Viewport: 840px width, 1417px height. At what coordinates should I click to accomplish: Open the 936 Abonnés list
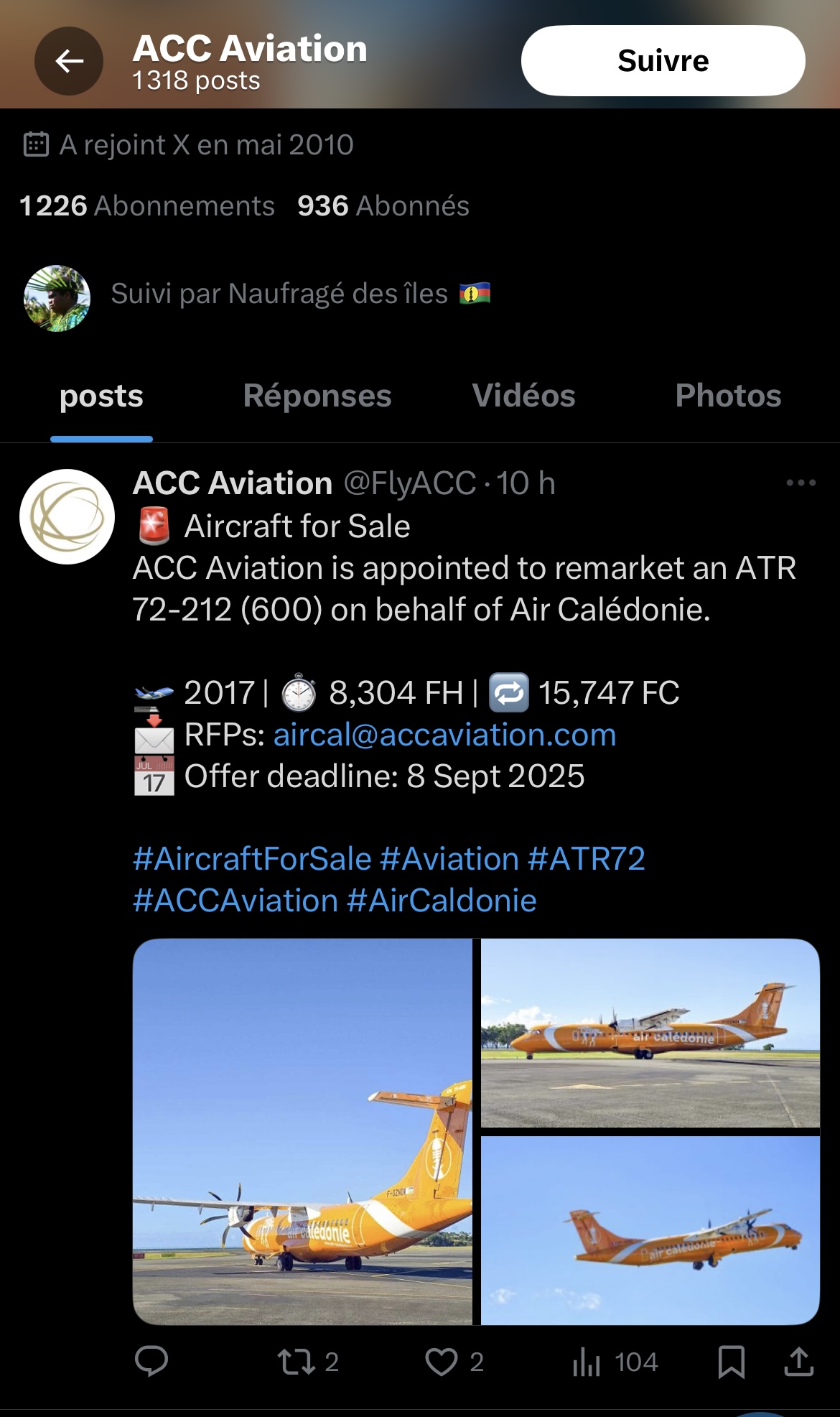point(383,206)
